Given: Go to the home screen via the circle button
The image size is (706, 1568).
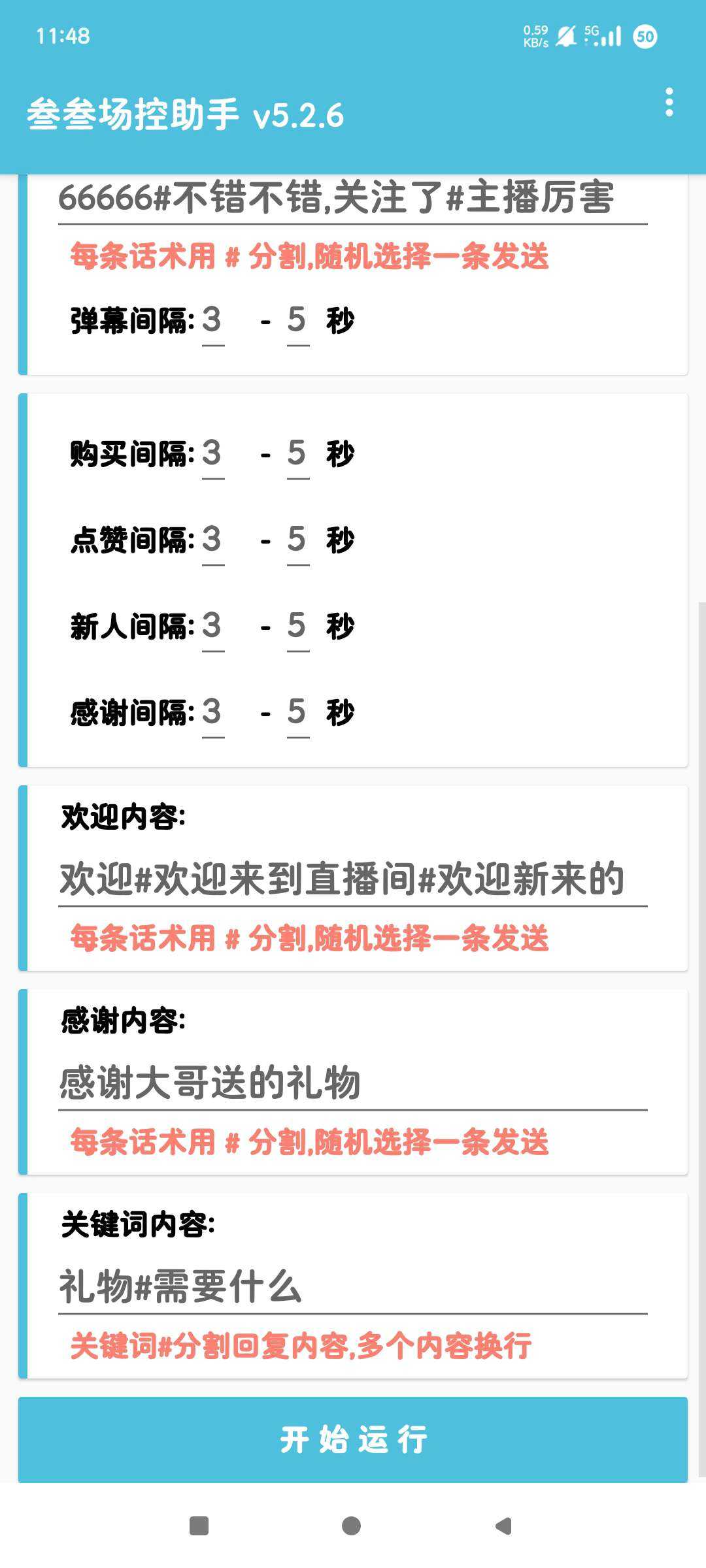Looking at the screenshot, I should coord(352,1526).
